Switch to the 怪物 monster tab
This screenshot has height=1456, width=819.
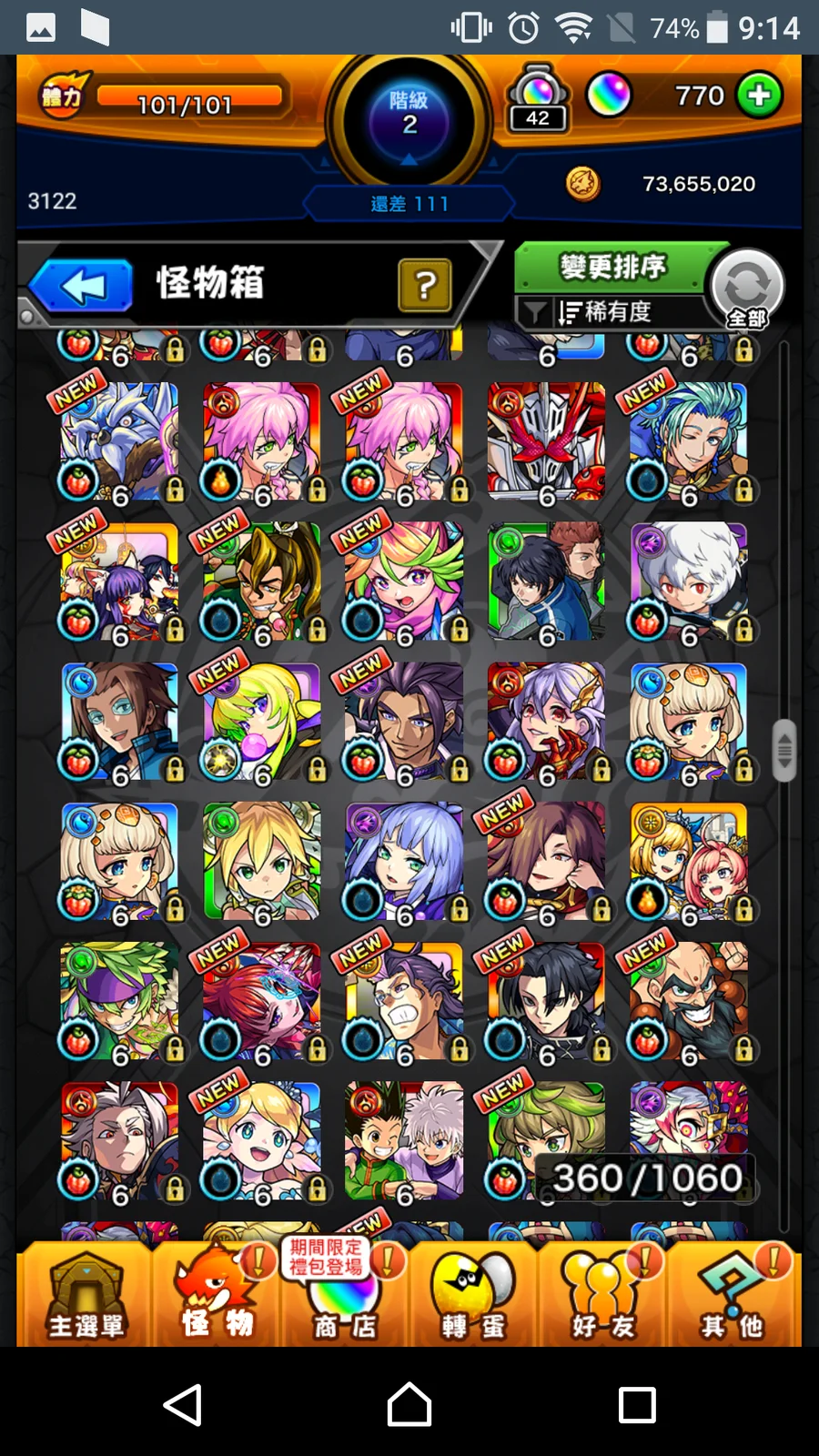217,1294
